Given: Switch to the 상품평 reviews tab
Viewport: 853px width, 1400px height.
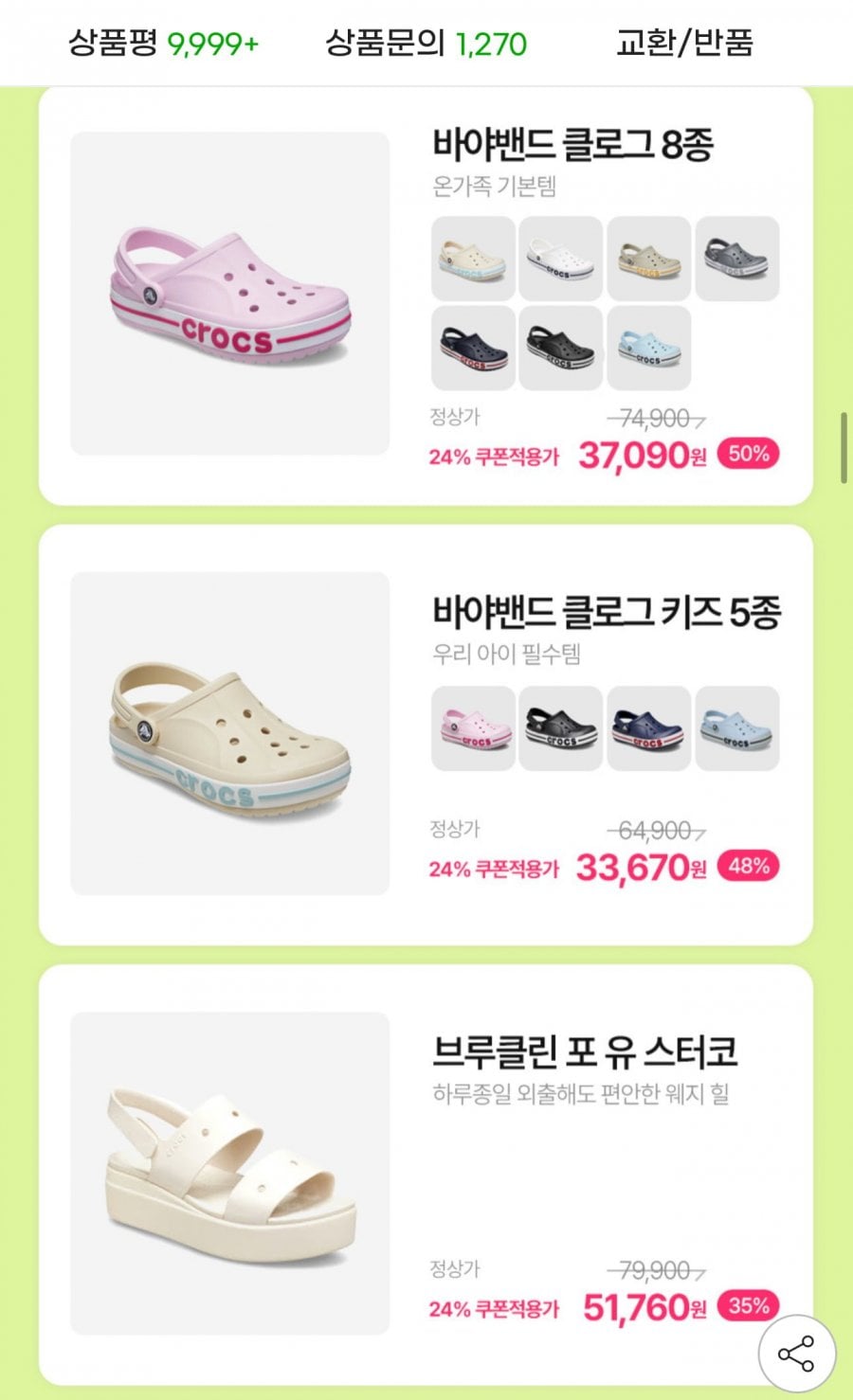Looking at the screenshot, I should tap(163, 43).
